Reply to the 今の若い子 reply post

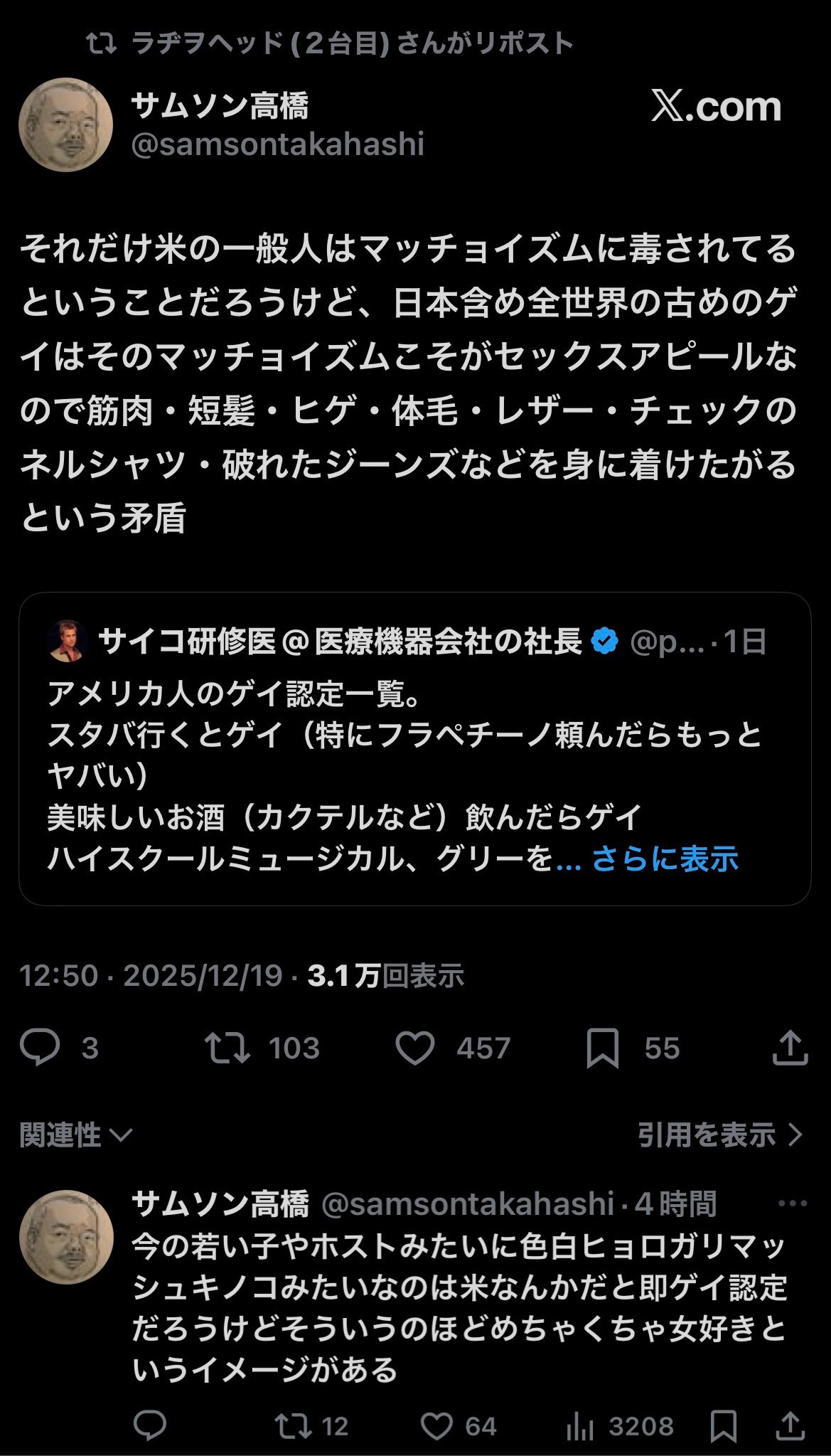click(x=150, y=1425)
